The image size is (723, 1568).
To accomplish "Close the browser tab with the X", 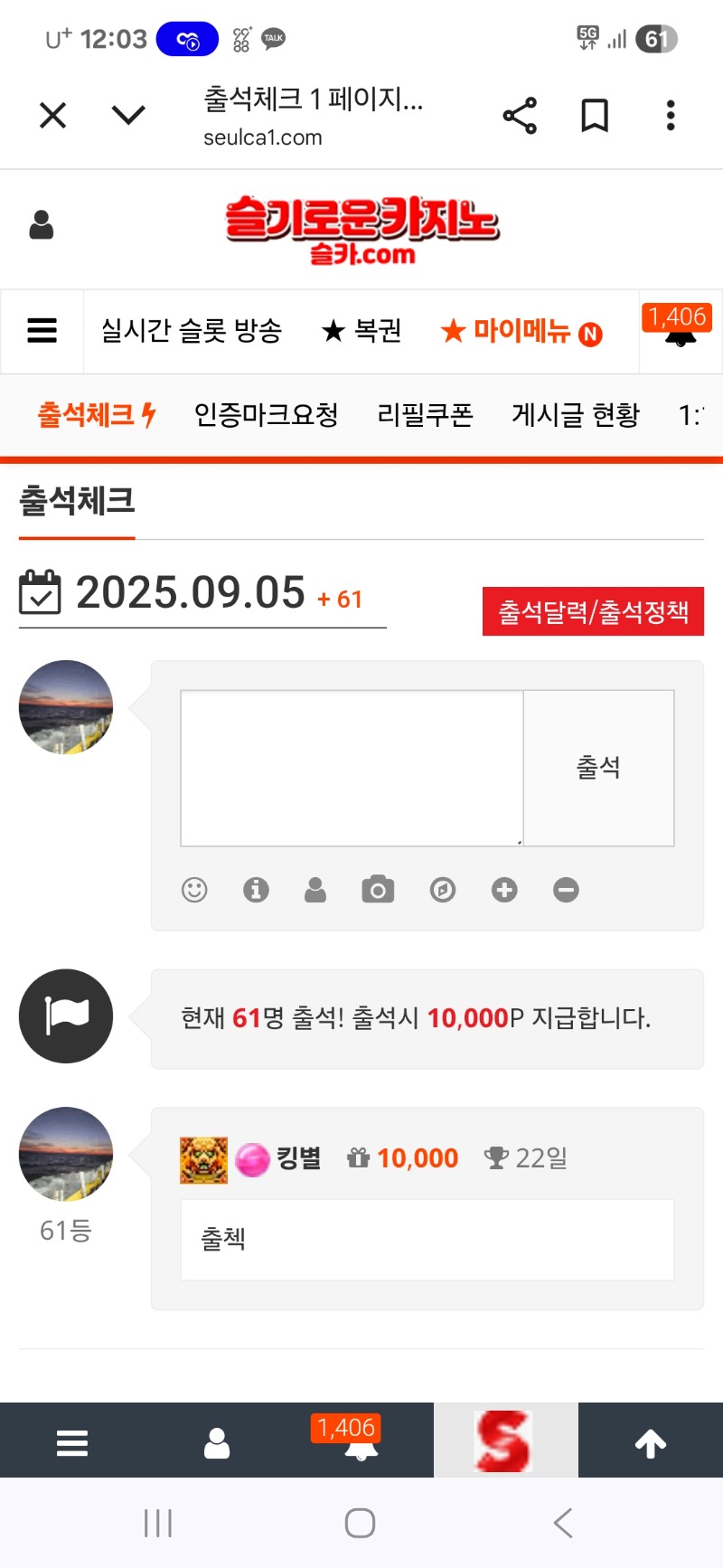I will click(53, 116).
